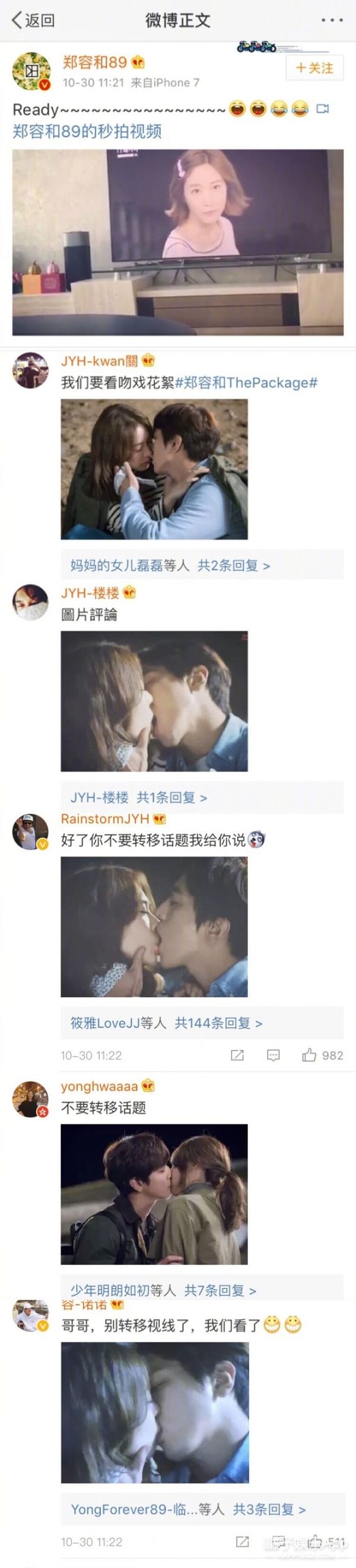Open 郑容和89's profile avatar
356x1568 pixels.
31,71
